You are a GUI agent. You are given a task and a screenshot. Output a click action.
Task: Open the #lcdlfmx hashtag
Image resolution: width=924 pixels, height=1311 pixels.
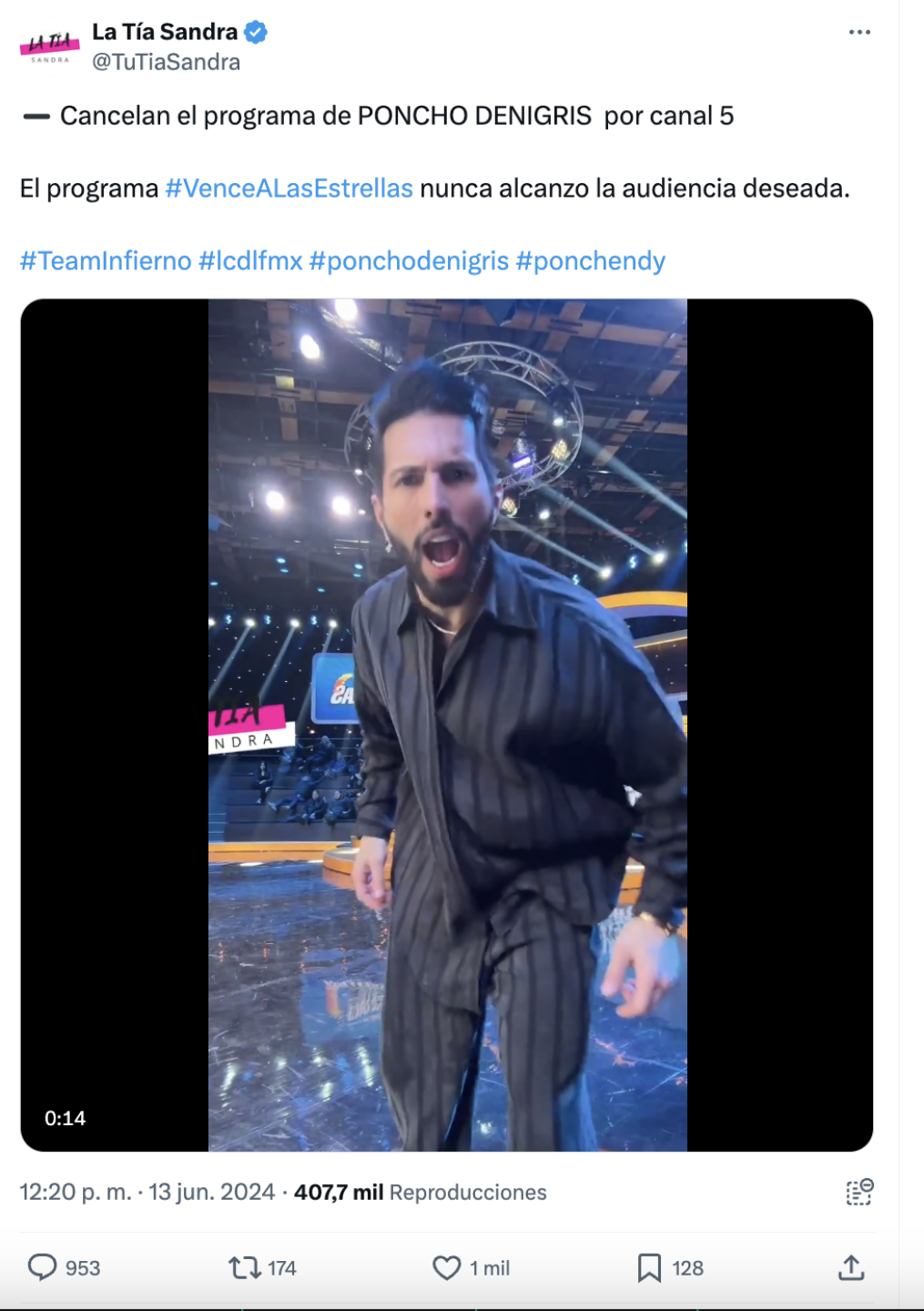250,261
